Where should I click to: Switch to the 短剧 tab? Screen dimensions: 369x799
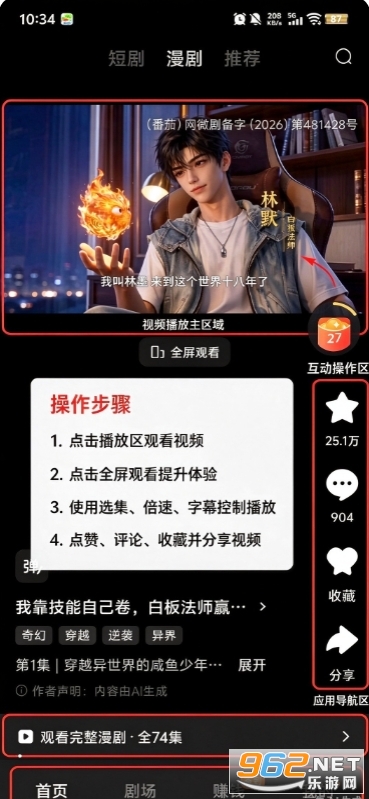126,59
